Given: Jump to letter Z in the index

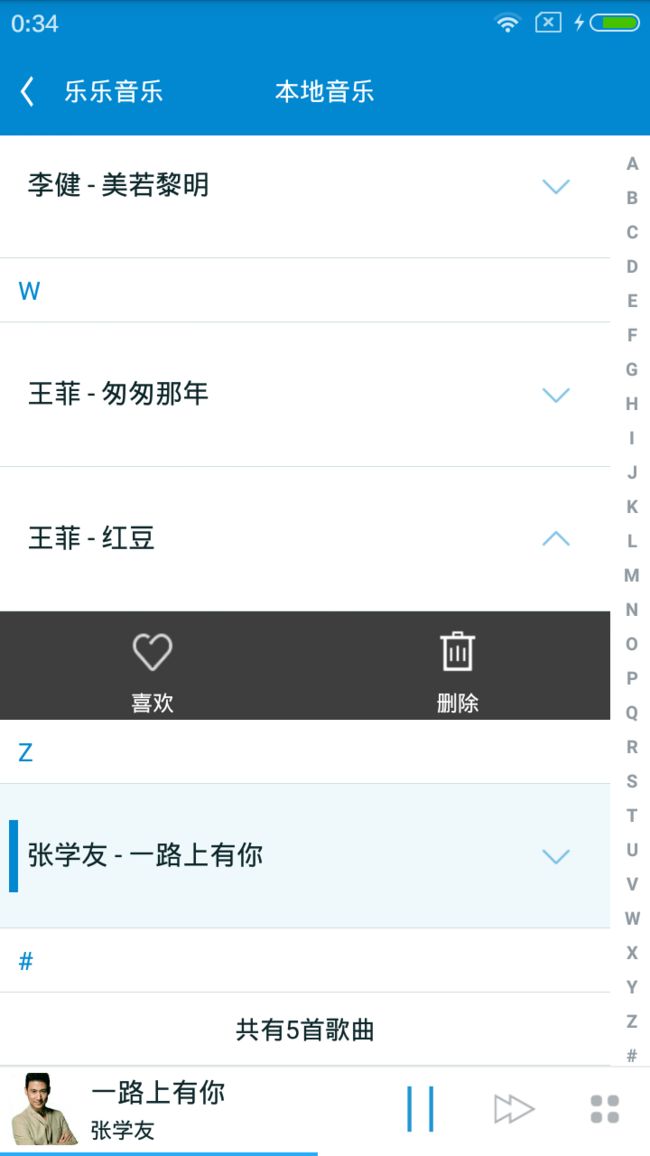Looking at the screenshot, I should click(632, 1021).
